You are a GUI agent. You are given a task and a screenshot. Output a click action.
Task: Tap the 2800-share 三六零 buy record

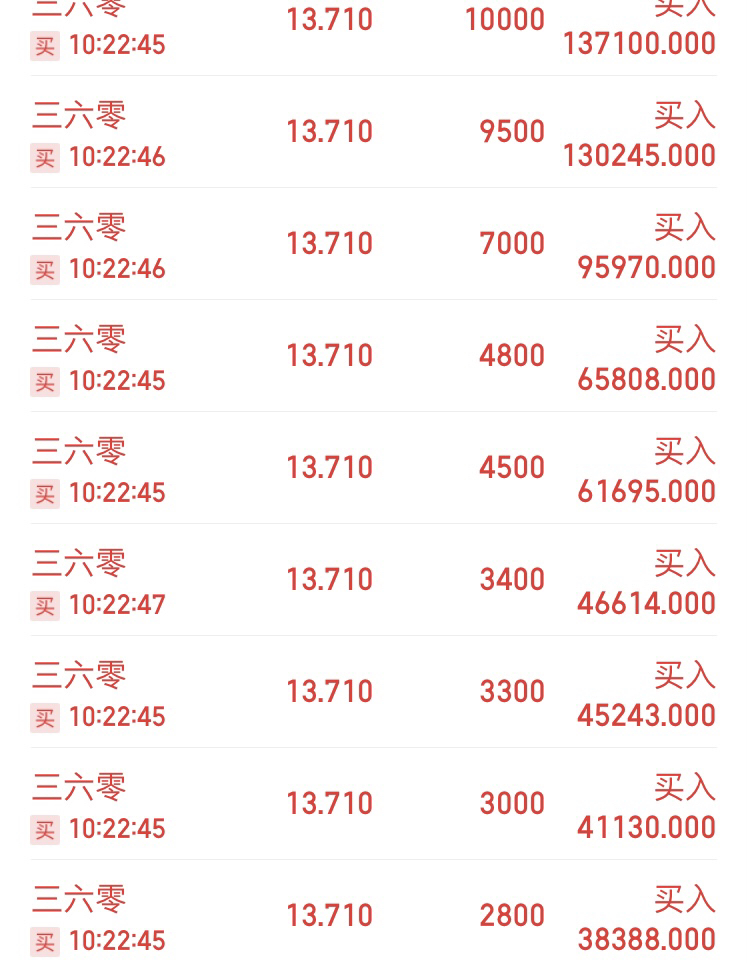(373, 916)
